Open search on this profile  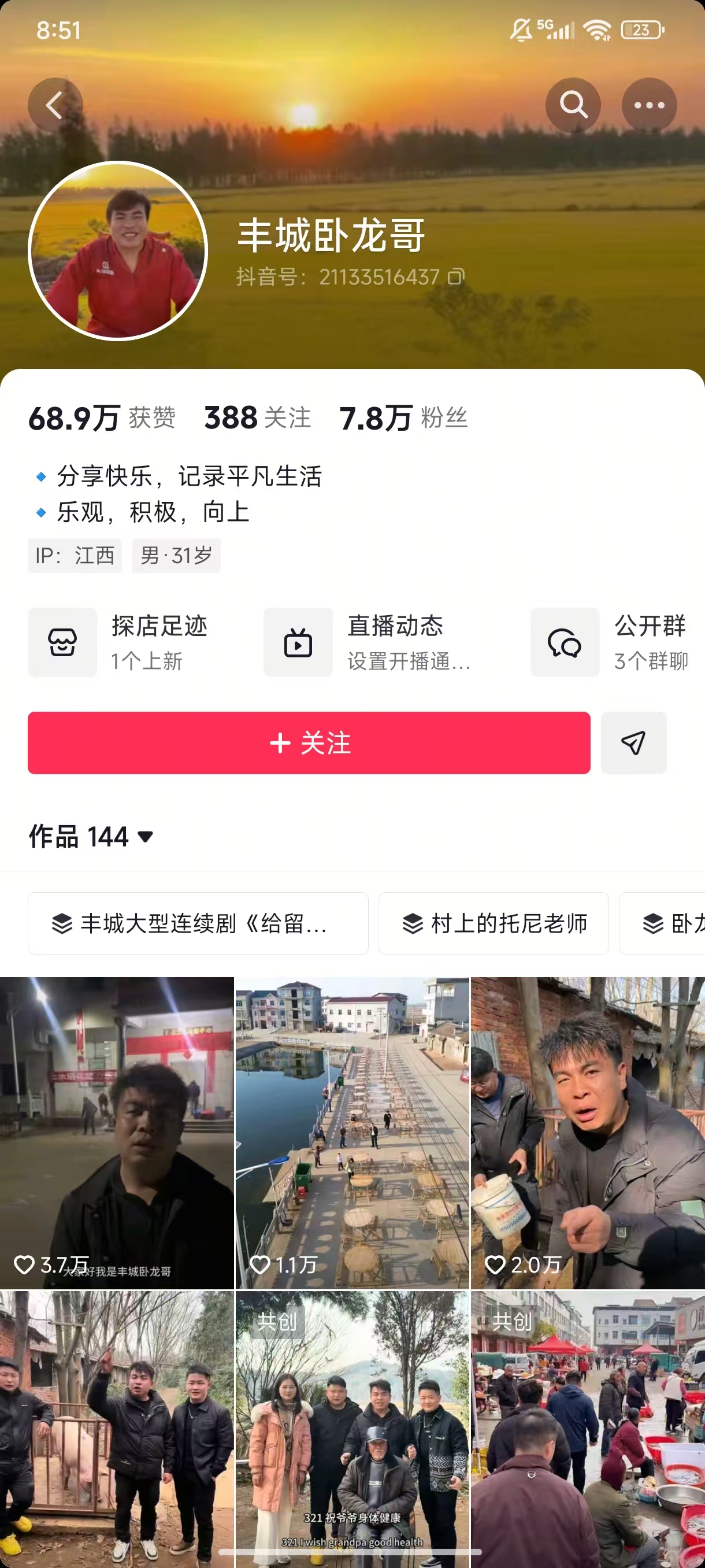click(573, 105)
